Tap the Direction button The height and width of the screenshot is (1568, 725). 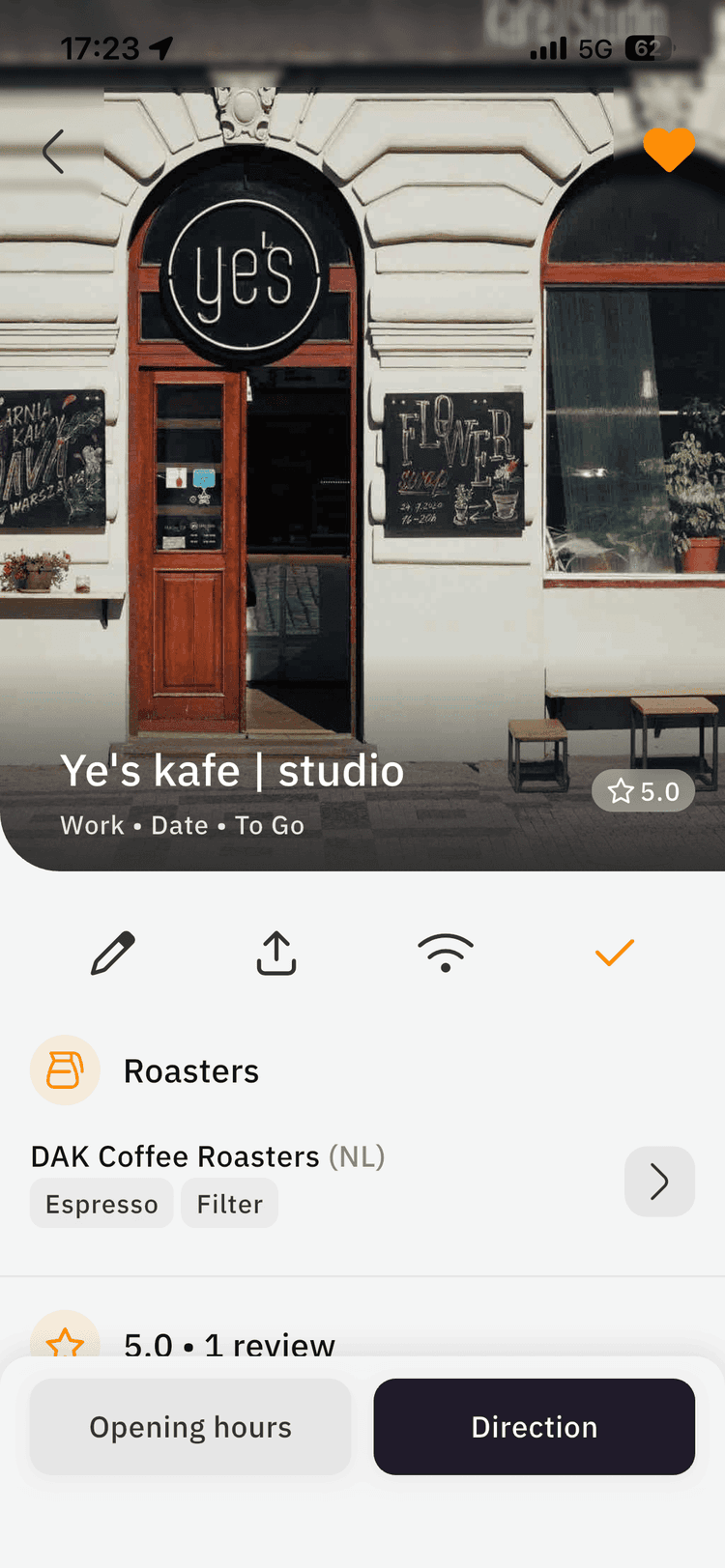pos(534,1426)
